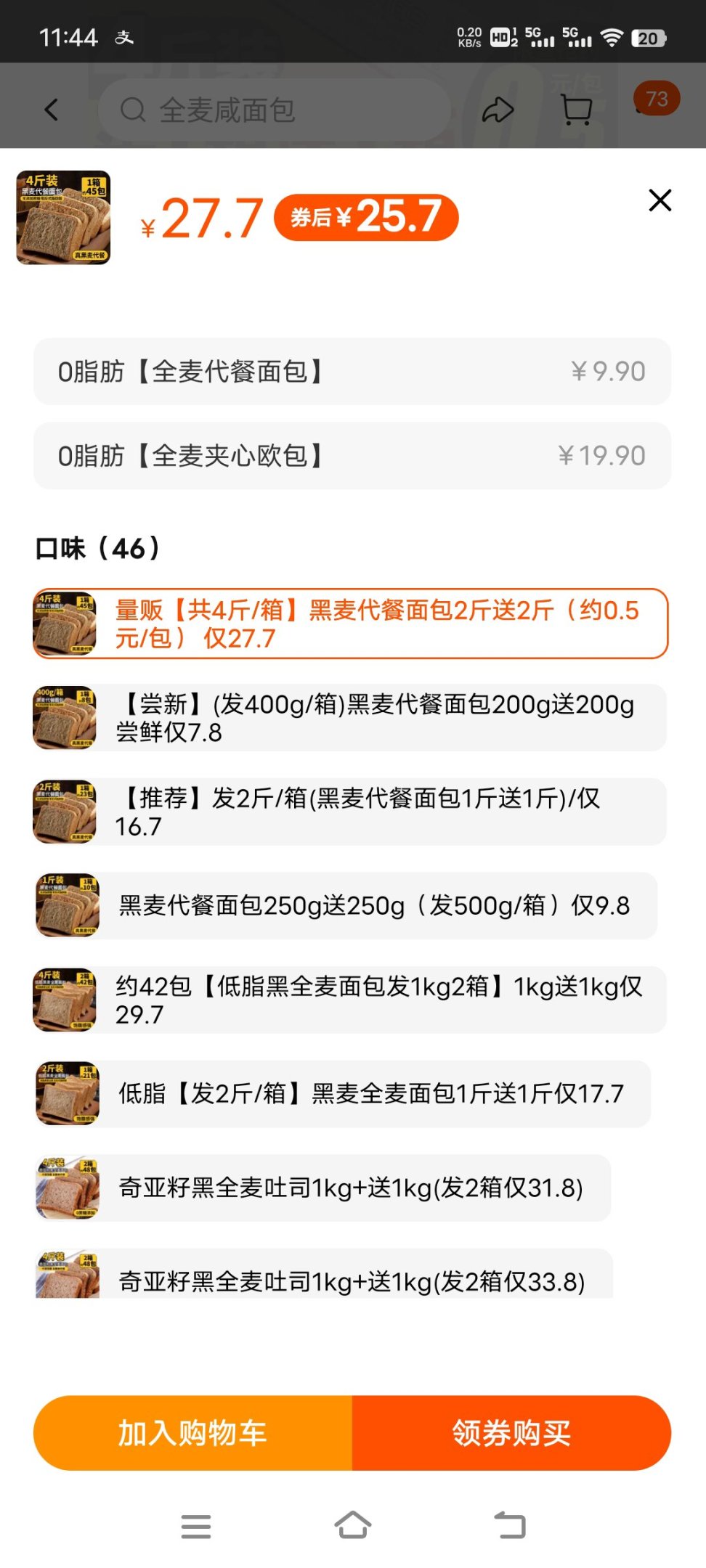The height and width of the screenshot is (1568, 706).
Task: Pick 奇亚籽黑全麦吐司 发2箱仅31.8
Action: tap(323, 1188)
